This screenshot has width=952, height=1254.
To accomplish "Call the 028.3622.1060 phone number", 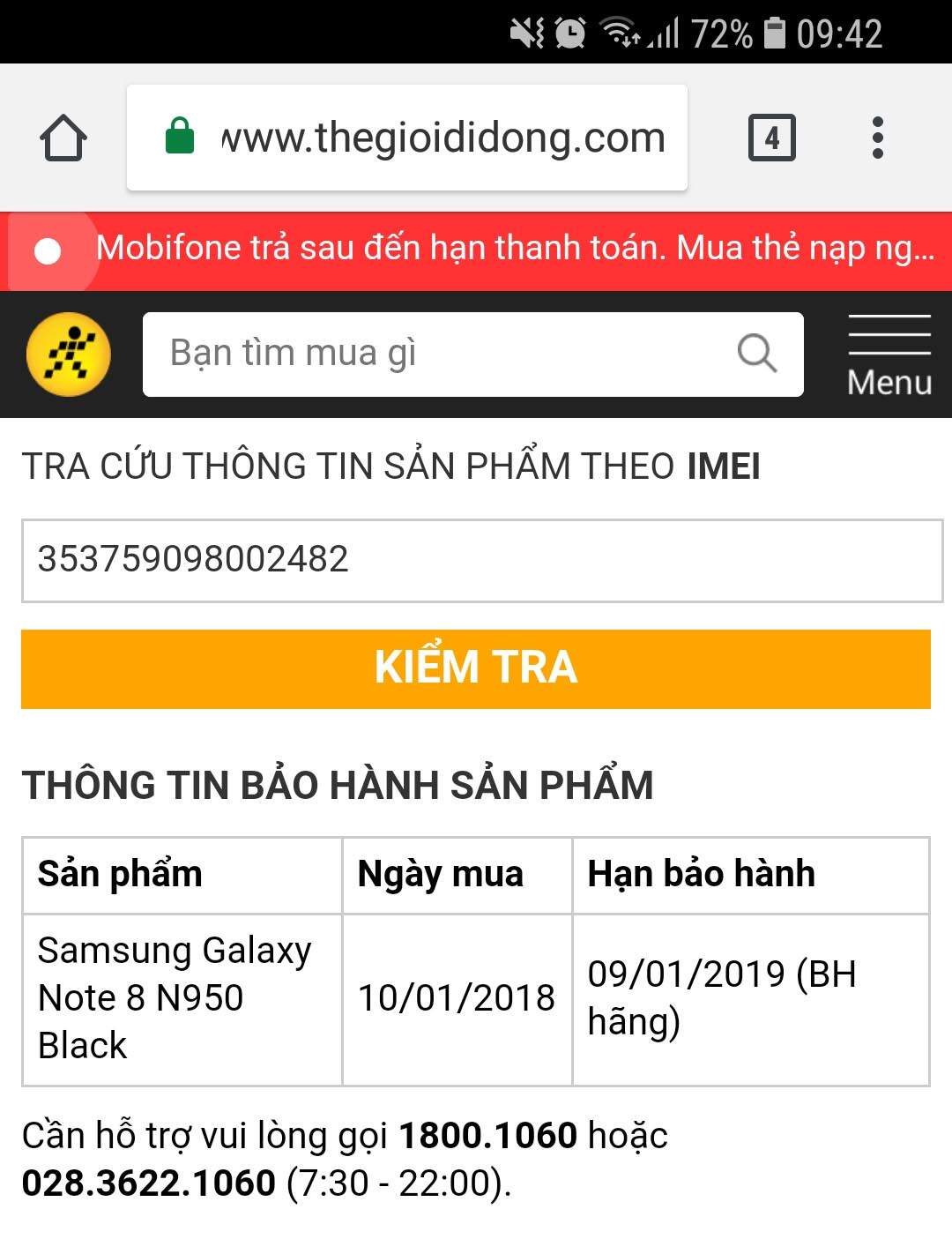I will [149, 1183].
